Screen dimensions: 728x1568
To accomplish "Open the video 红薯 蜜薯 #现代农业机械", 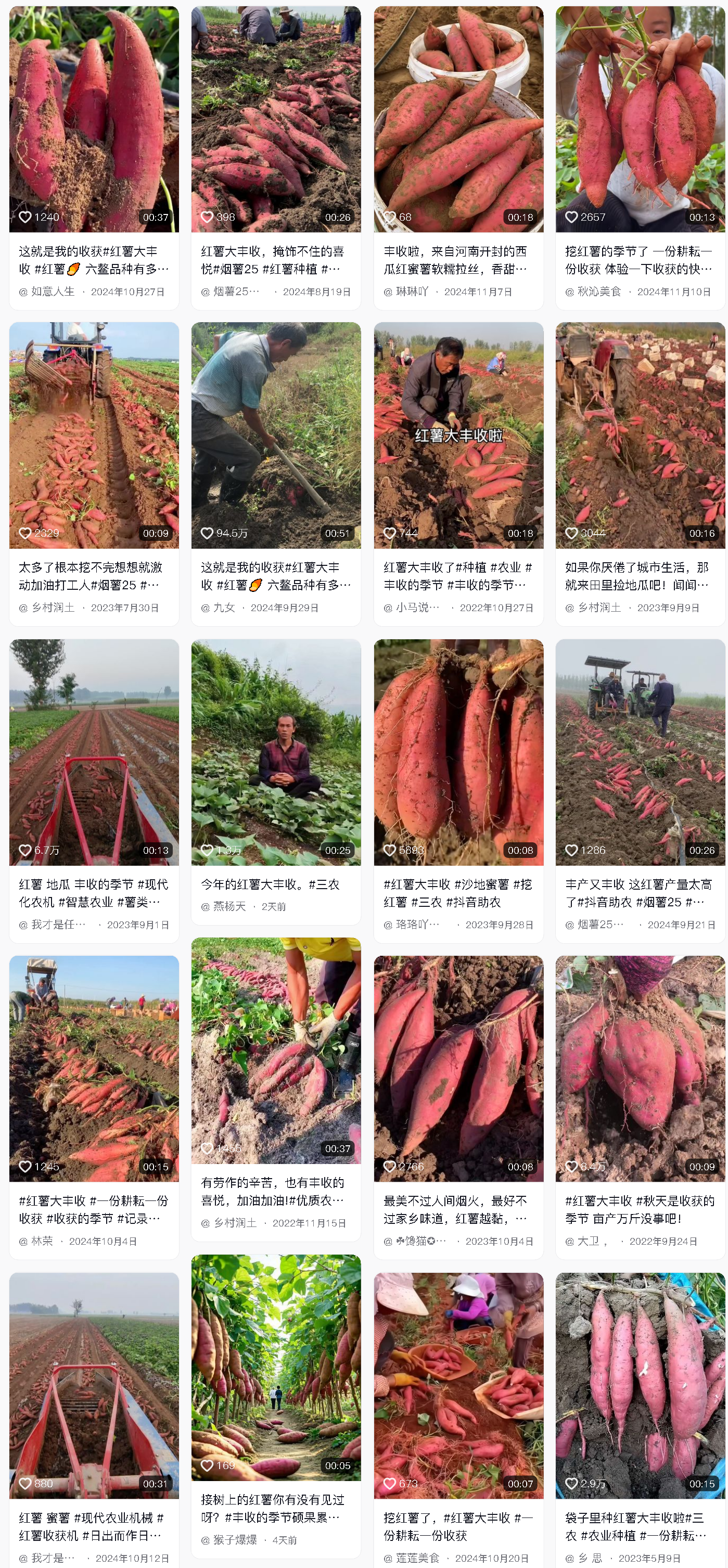I will click(x=94, y=1385).
